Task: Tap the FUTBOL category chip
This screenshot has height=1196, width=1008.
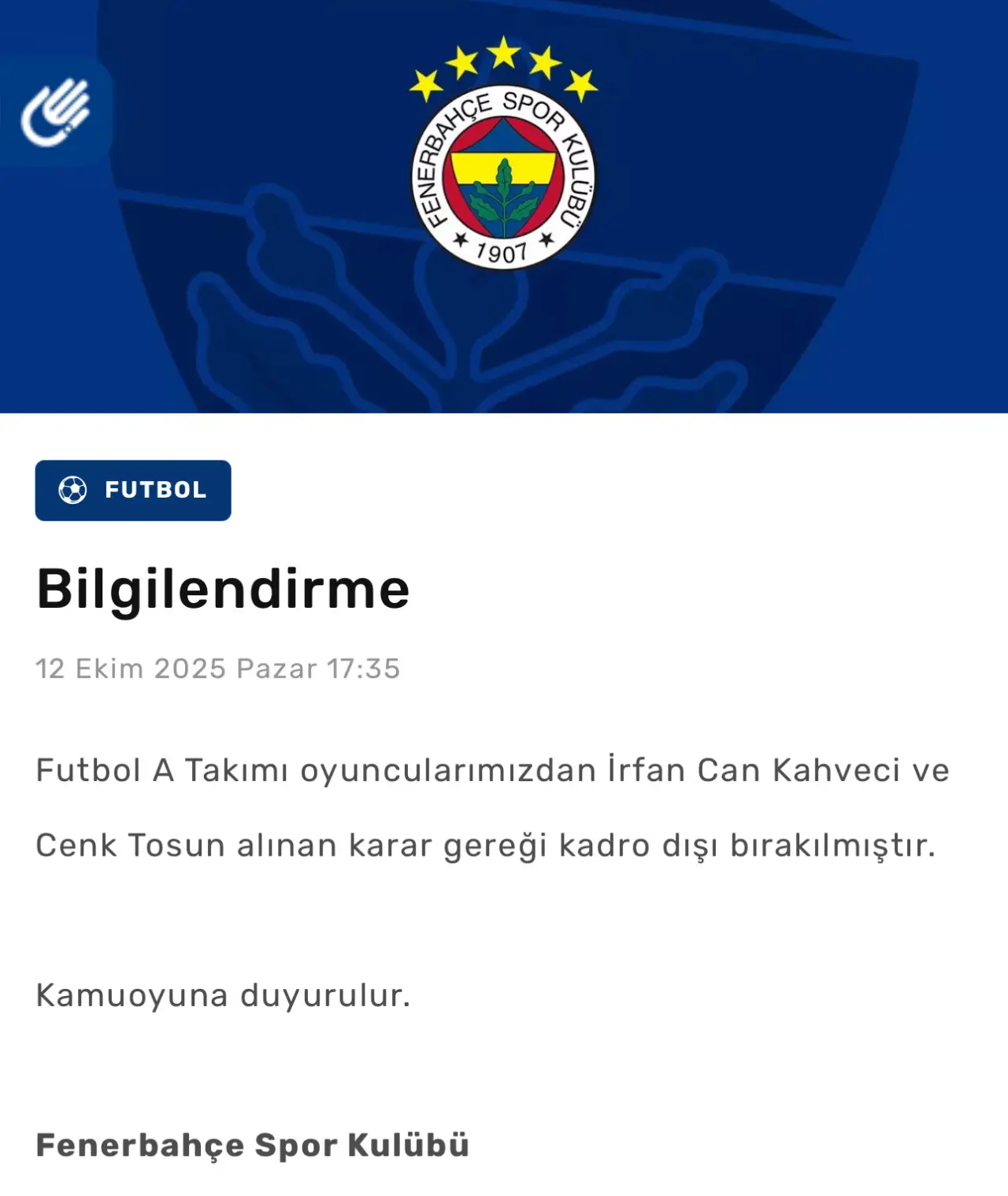Action: pyautogui.click(x=133, y=490)
